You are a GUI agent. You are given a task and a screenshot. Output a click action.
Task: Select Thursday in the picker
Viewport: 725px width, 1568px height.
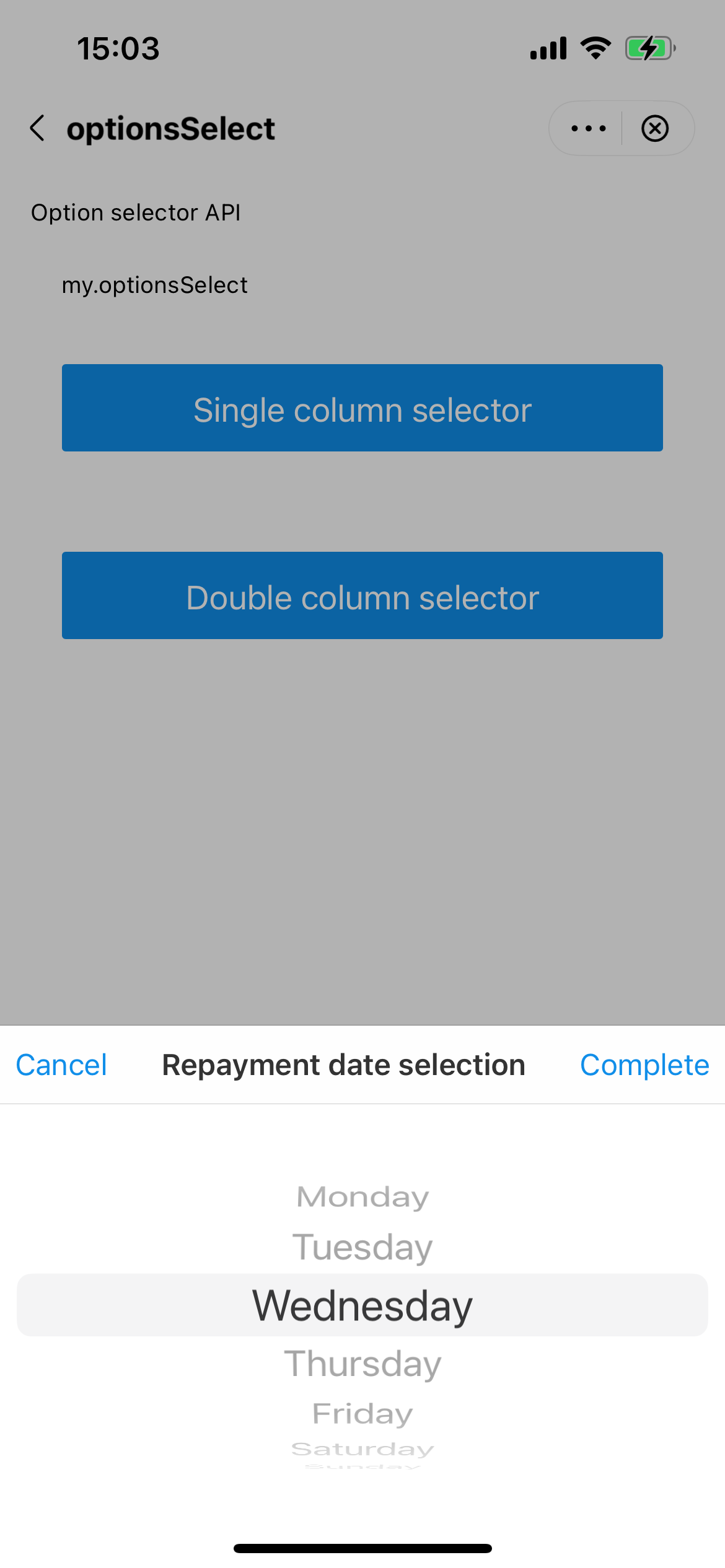coord(362,1364)
